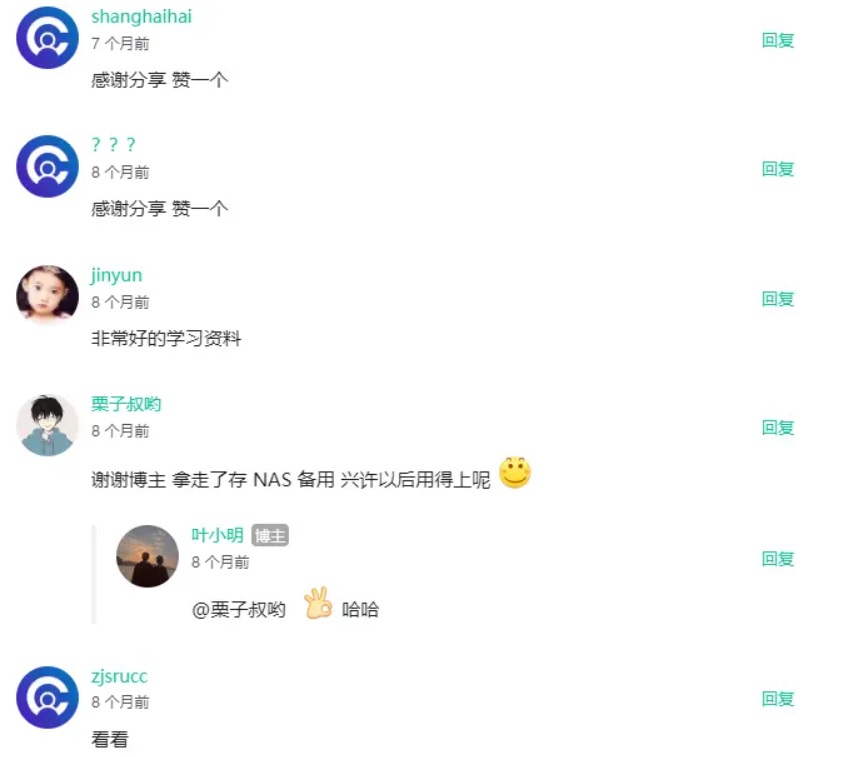Open jinyun's avatar photo
859x757 pixels.
47,295
